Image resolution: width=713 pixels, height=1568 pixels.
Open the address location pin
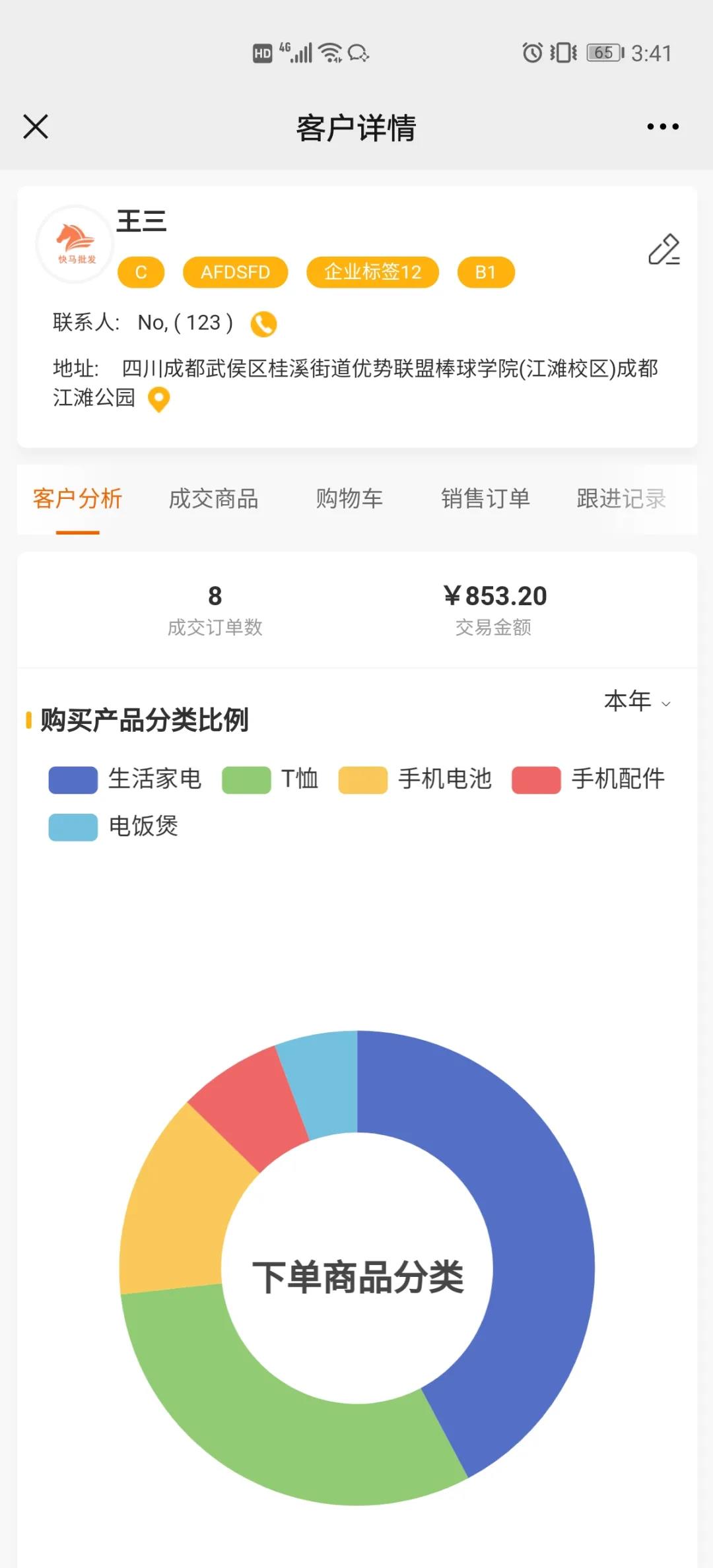click(x=158, y=399)
